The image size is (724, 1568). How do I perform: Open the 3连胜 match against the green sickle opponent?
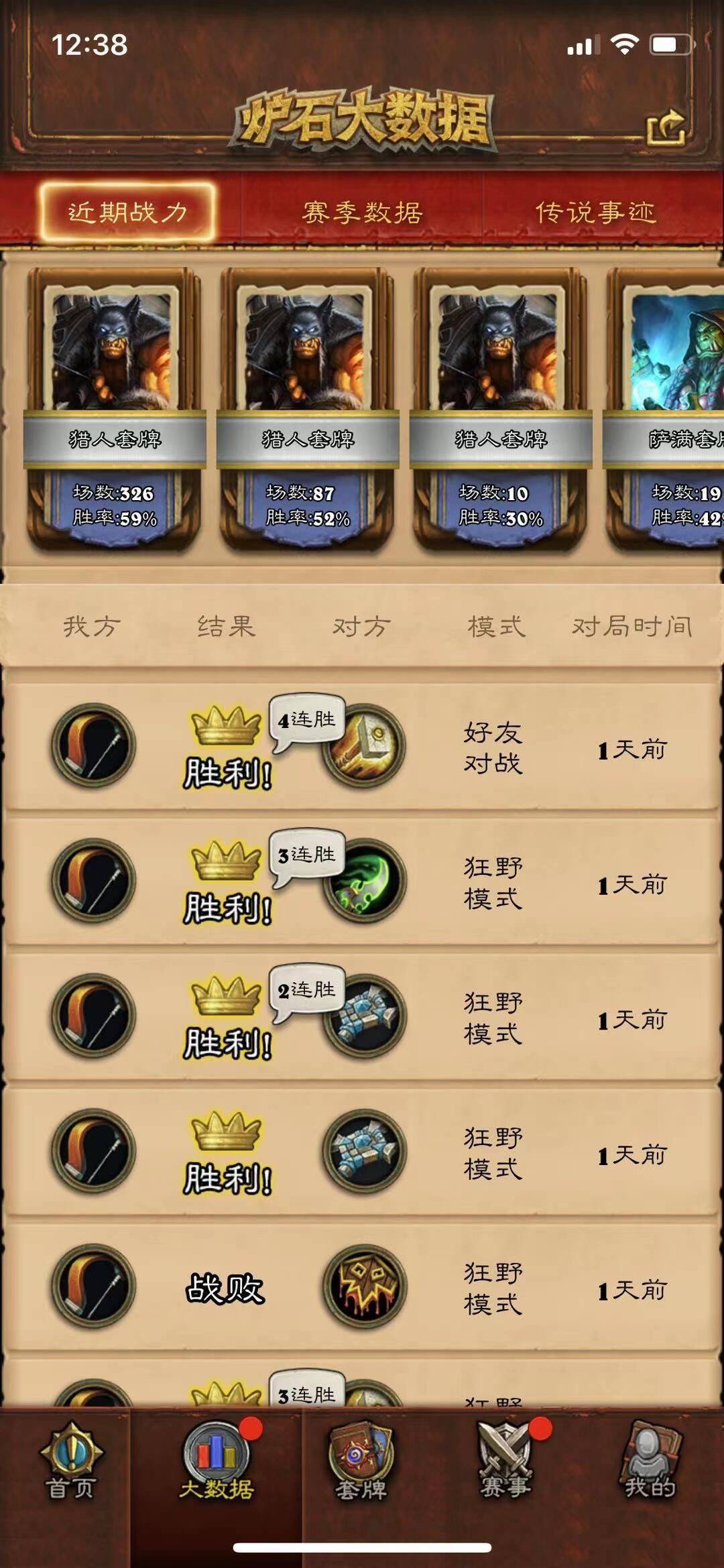point(362,881)
